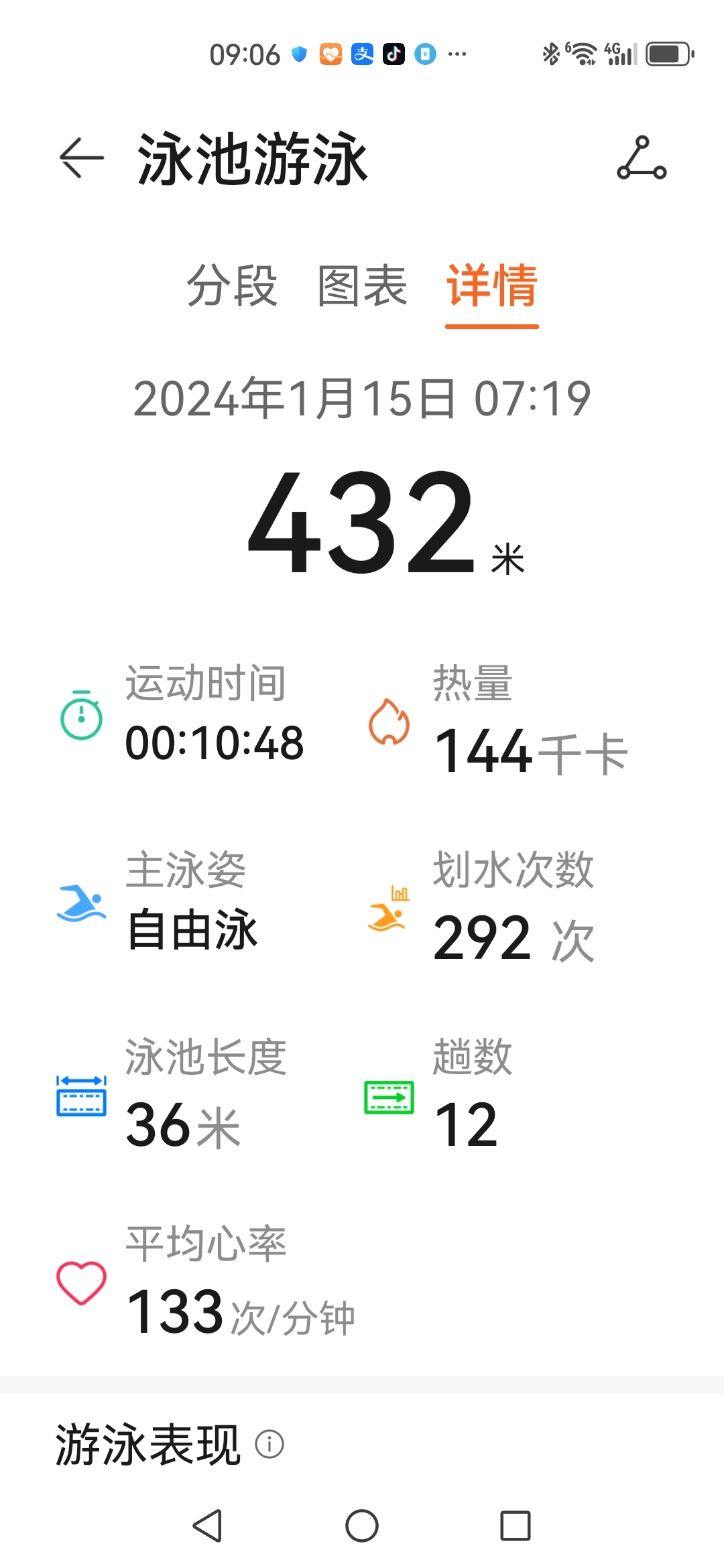Go back using the top-left arrow
The image size is (724, 1568).
82,158
